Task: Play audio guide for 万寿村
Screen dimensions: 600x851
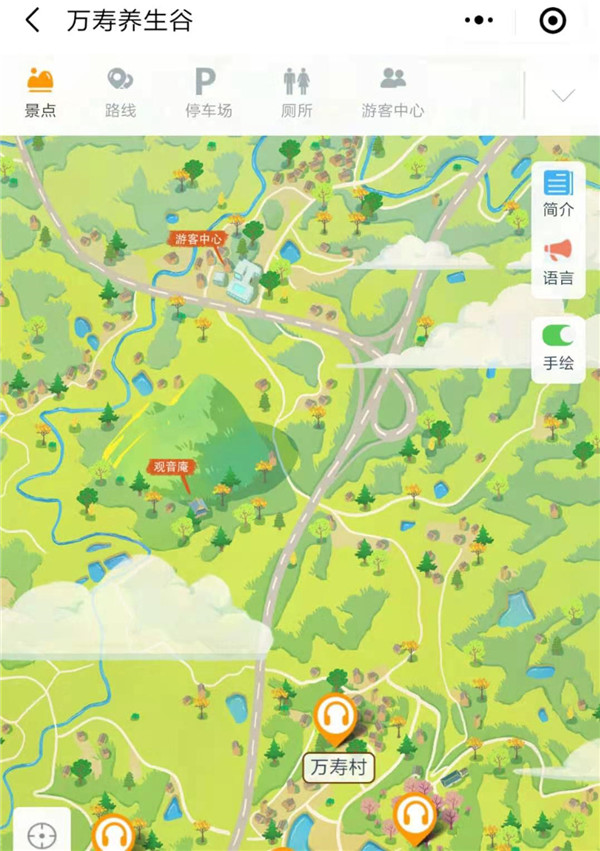Action: pyautogui.click(x=335, y=717)
